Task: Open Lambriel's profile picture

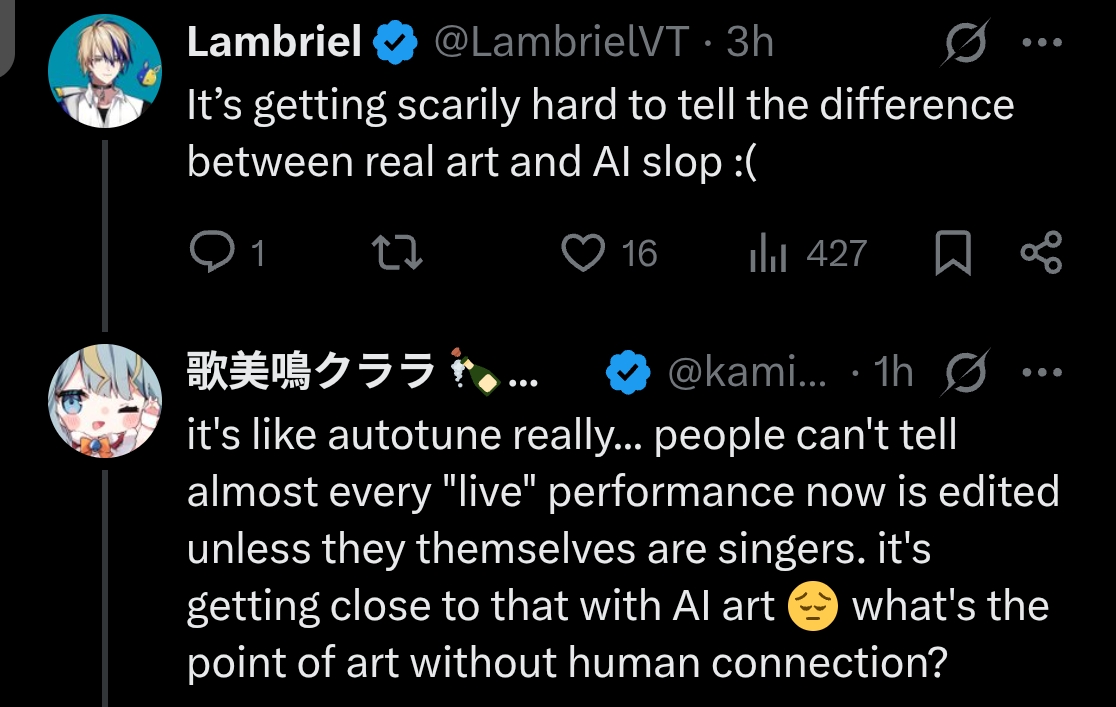Action: click(105, 71)
